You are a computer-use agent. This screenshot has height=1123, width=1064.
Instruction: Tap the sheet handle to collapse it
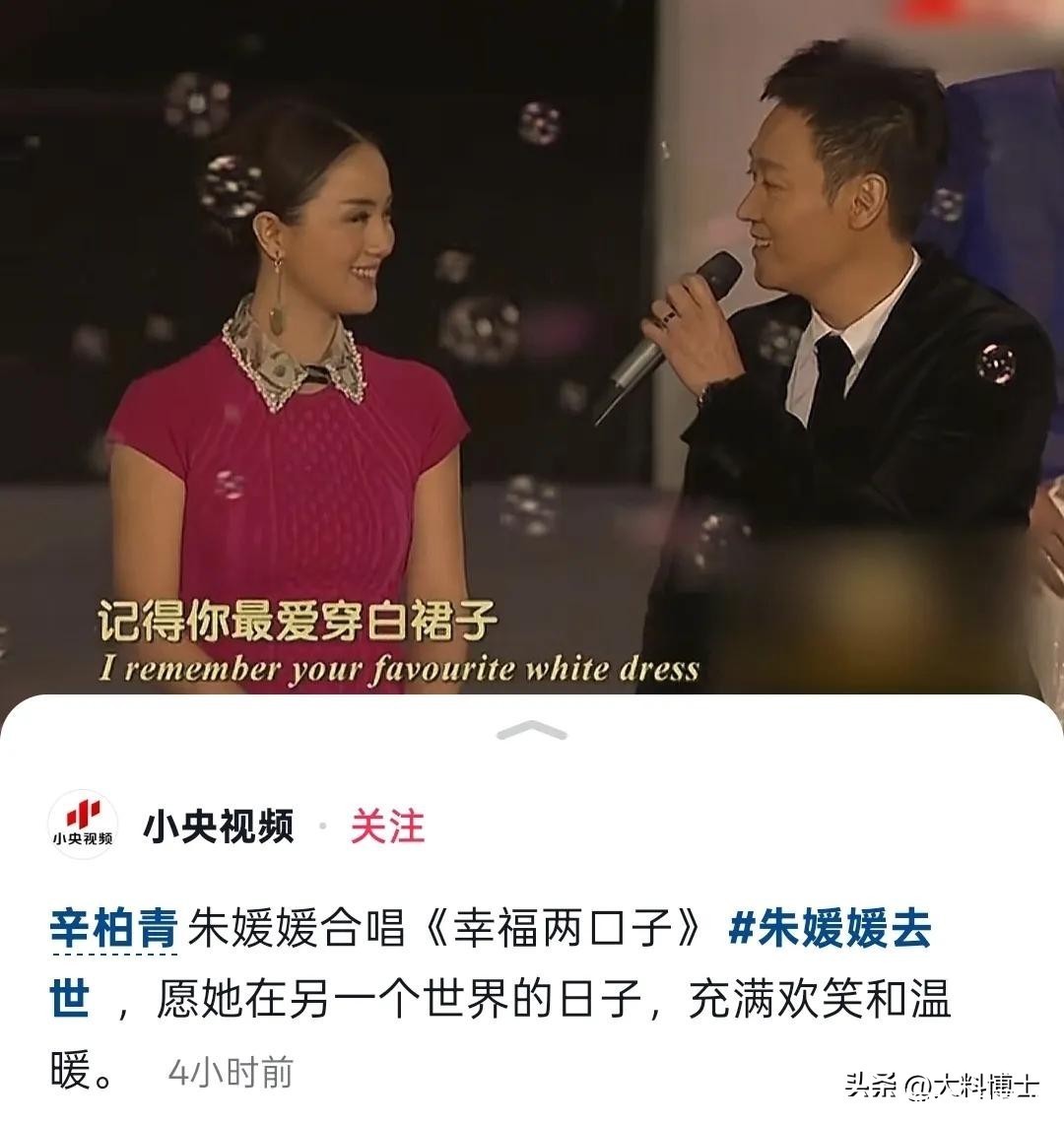(x=532, y=731)
